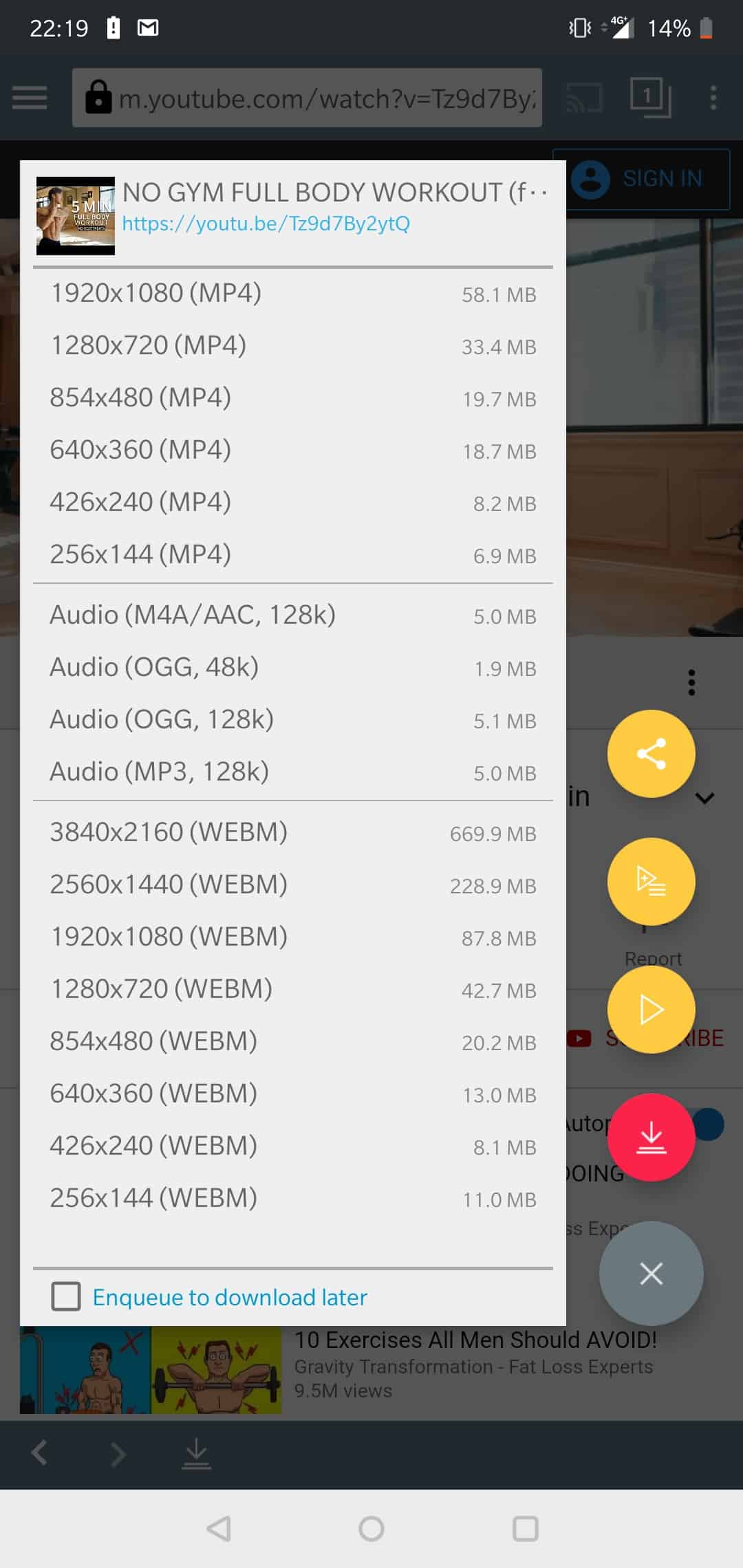Go back with system navigation button
Screen dimensions: 743x1568
click(219, 1528)
